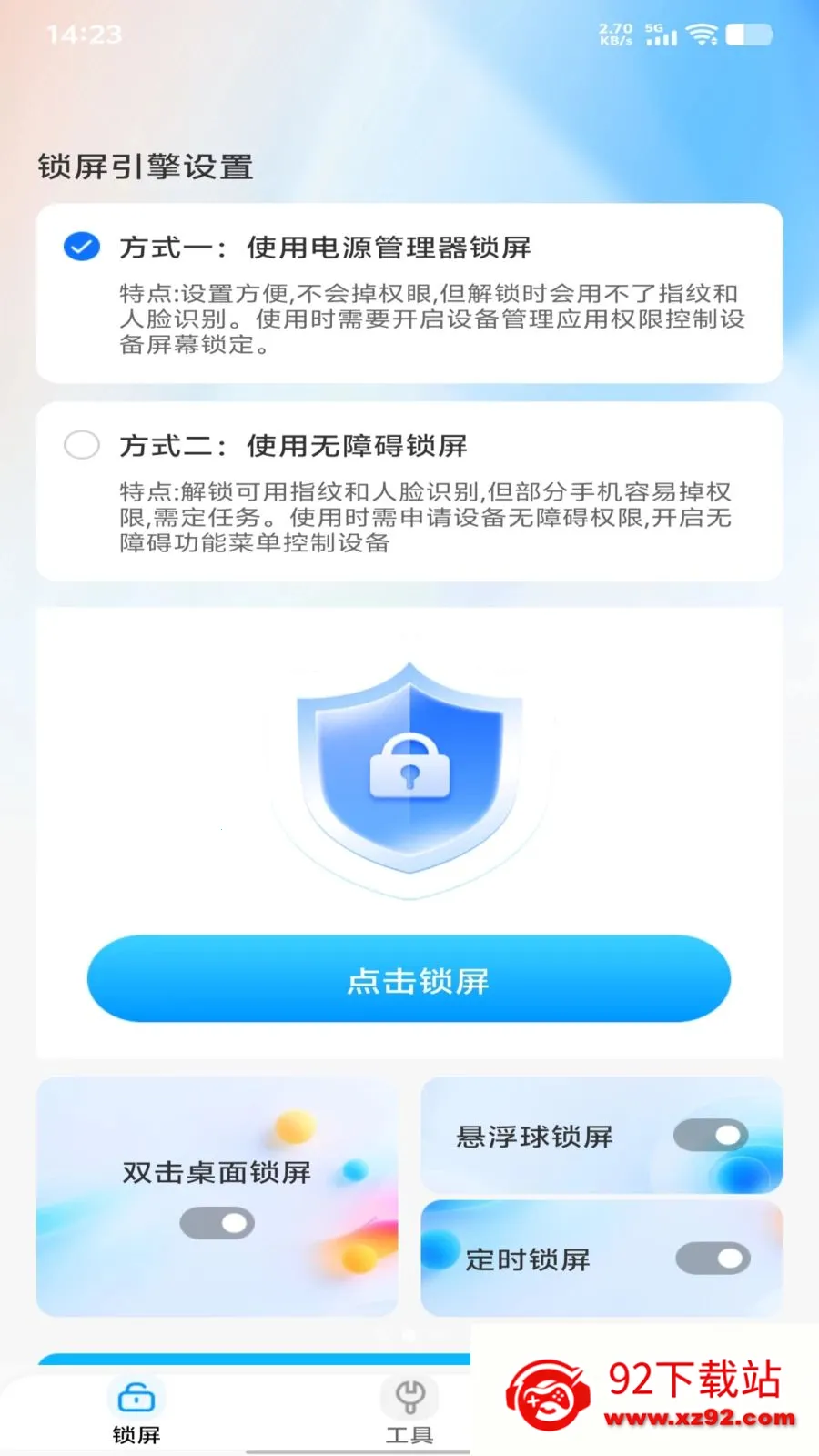Turn off the 定时锁屏 switch
The image size is (819, 1456).
711,1259
